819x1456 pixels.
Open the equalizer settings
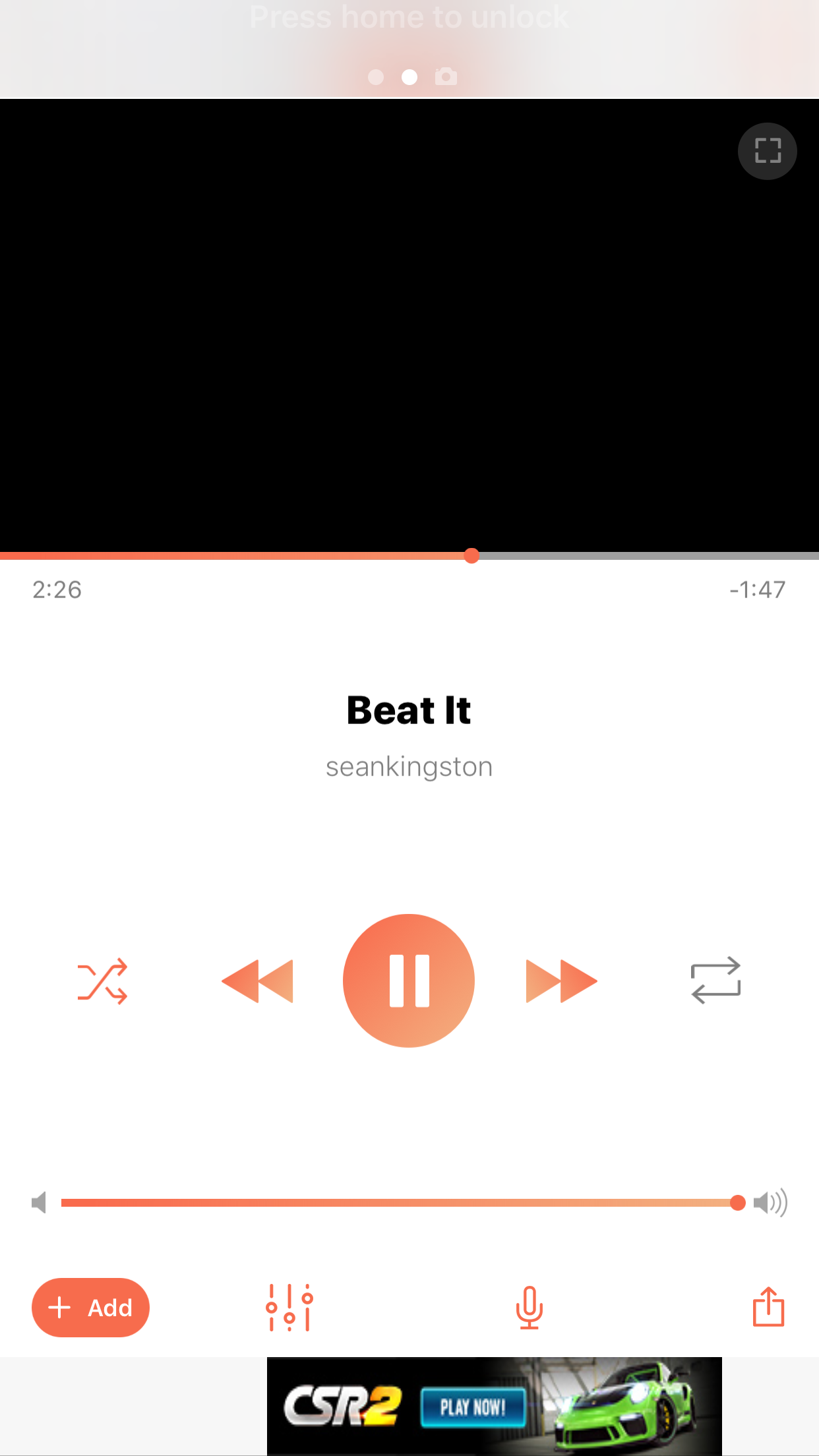[x=289, y=1308]
